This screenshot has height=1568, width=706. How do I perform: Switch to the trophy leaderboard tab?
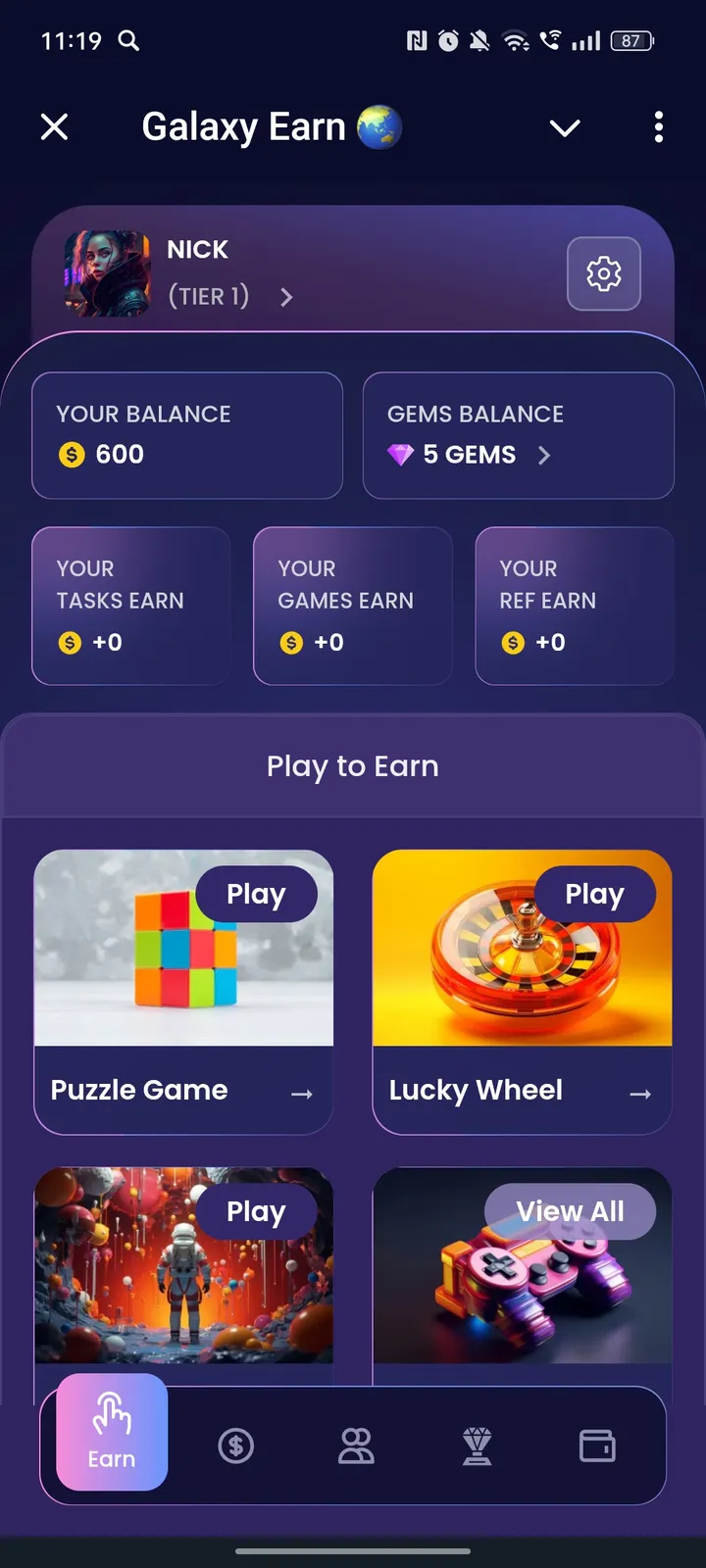tap(477, 1445)
